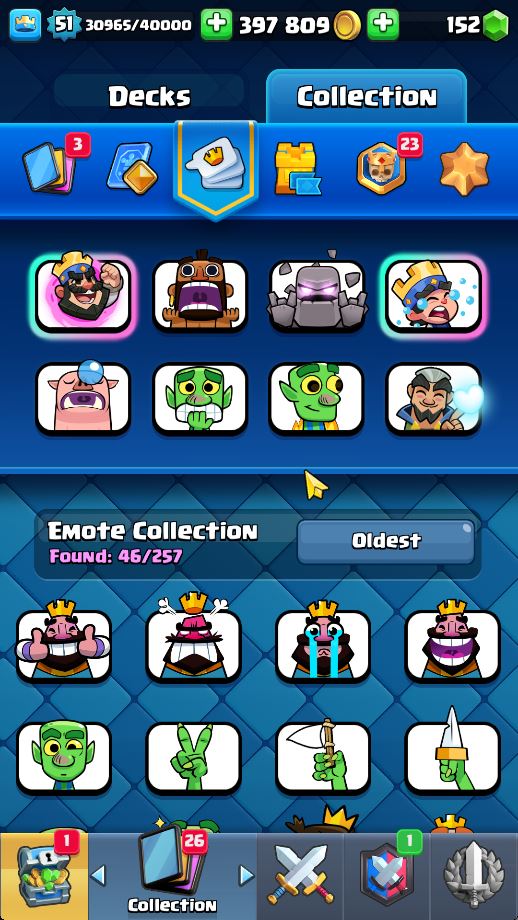Pick the King thumbs-up emote
Viewport: 518px width, 920px height.
63,642
